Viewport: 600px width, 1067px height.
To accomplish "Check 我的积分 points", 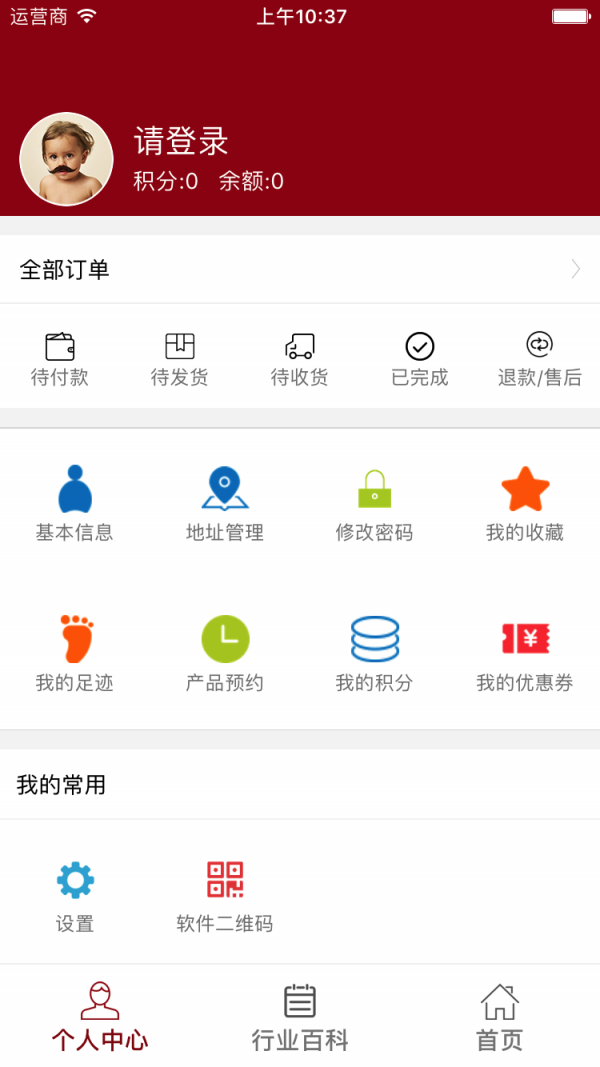I will 375,654.
